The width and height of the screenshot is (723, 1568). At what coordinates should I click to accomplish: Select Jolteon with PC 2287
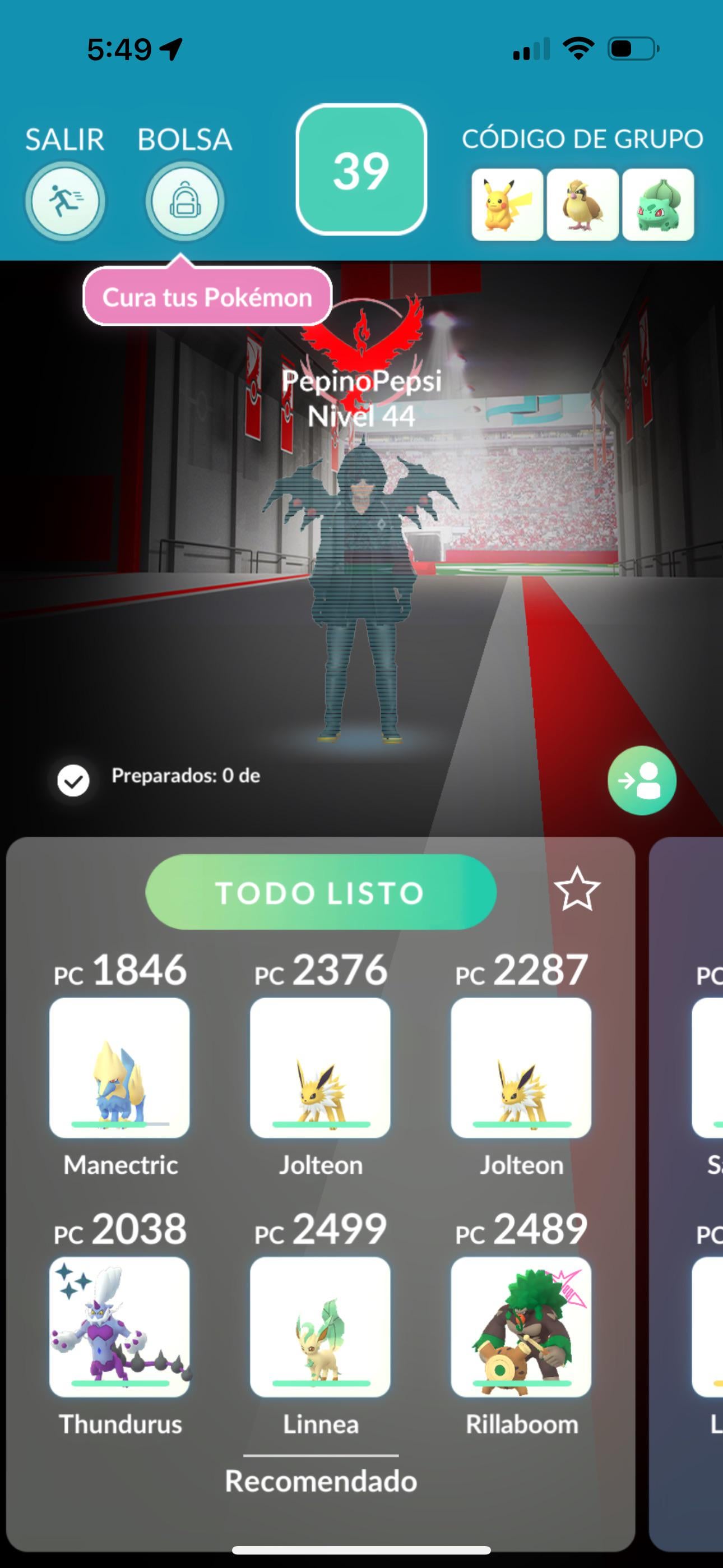coord(521,1067)
